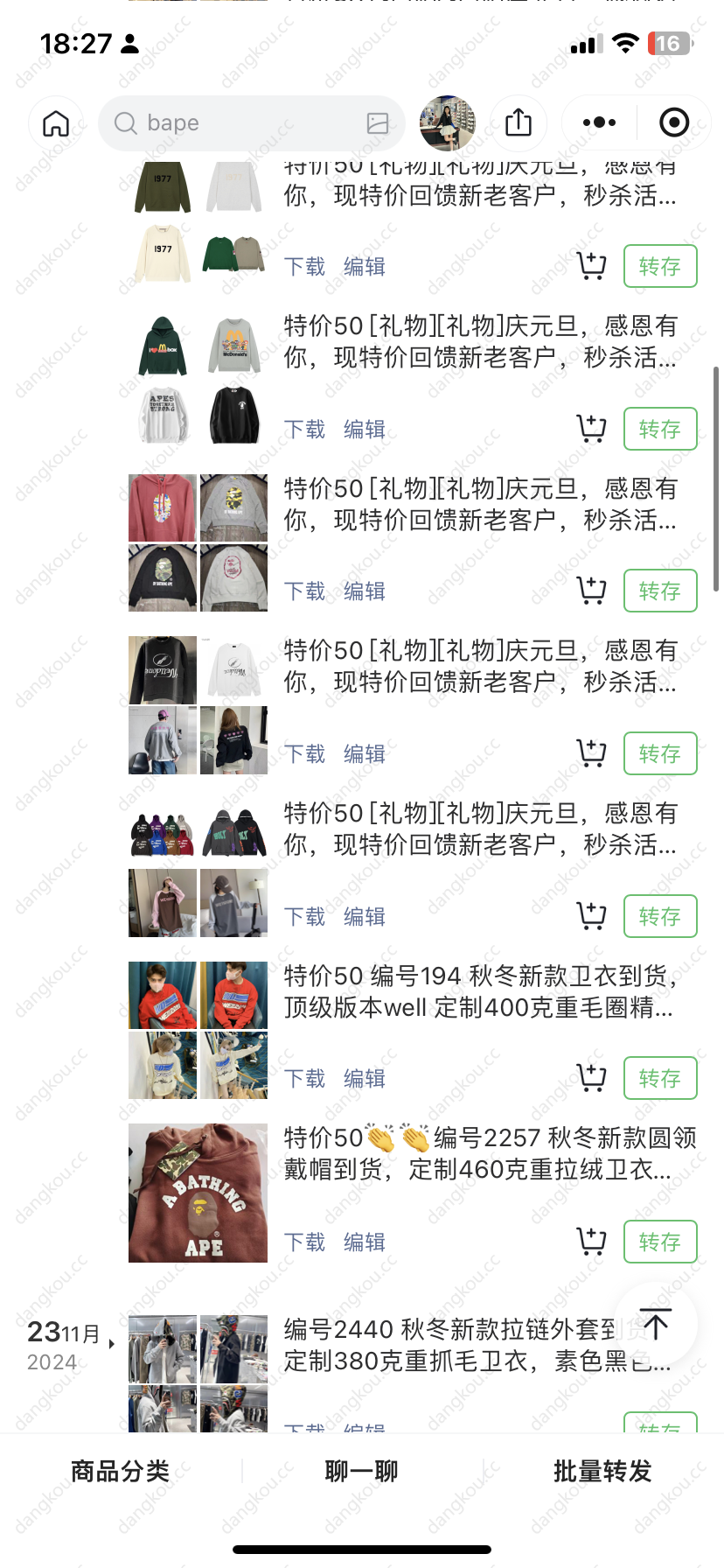Select 批量转发 bulk forward

point(603,1471)
